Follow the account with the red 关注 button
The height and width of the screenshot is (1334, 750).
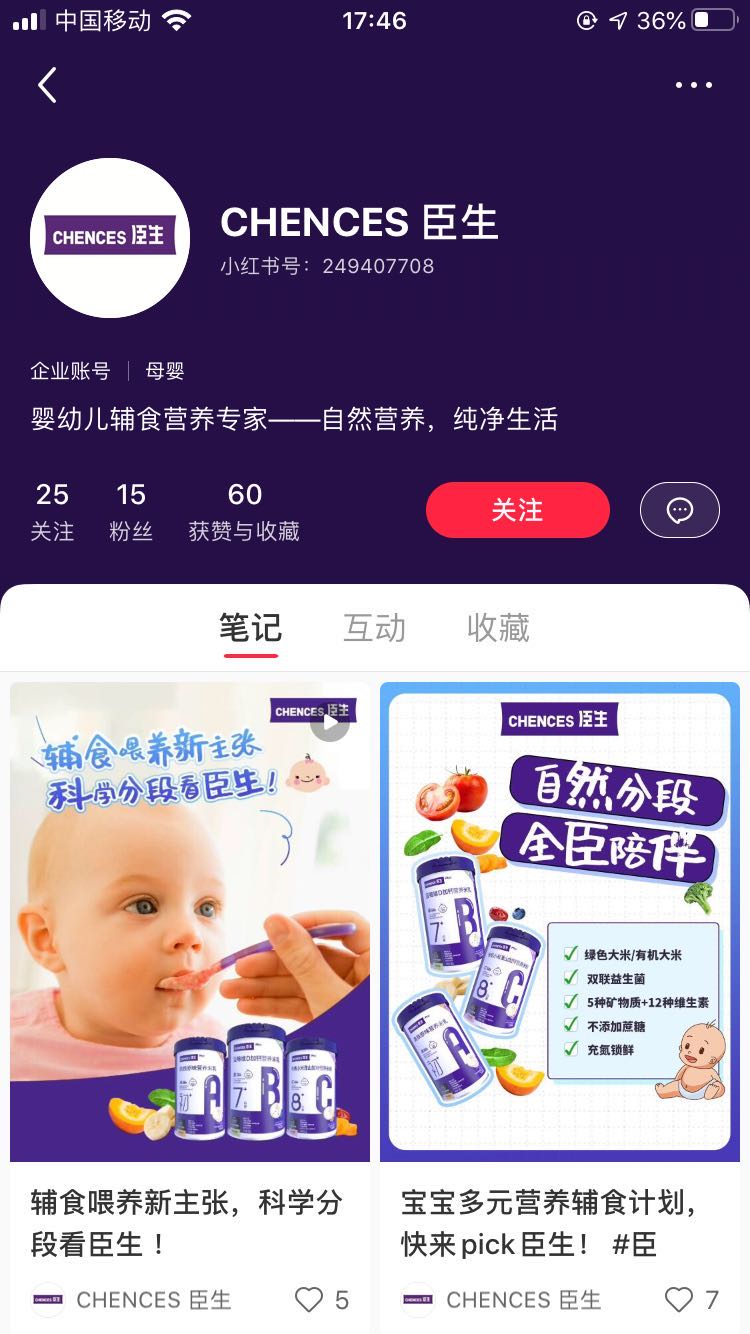click(517, 510)
